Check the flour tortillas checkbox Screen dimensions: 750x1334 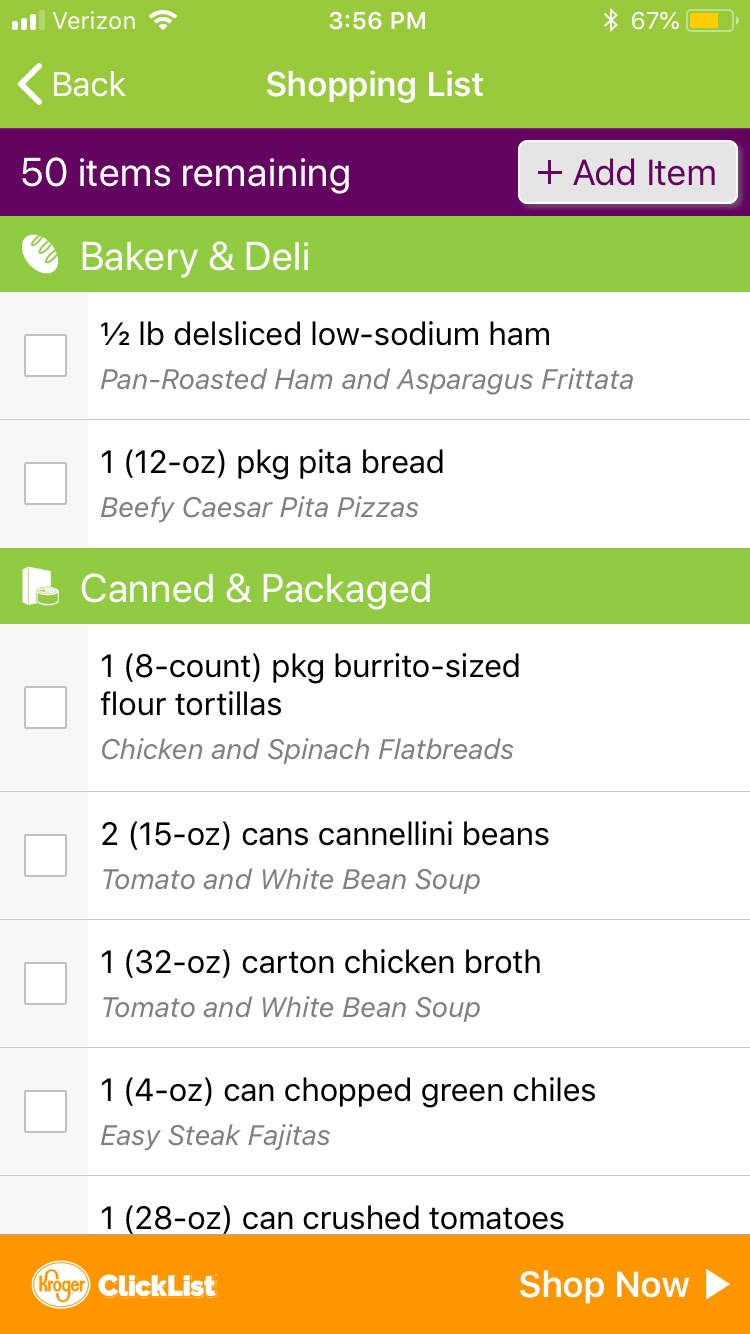point(44,707)
